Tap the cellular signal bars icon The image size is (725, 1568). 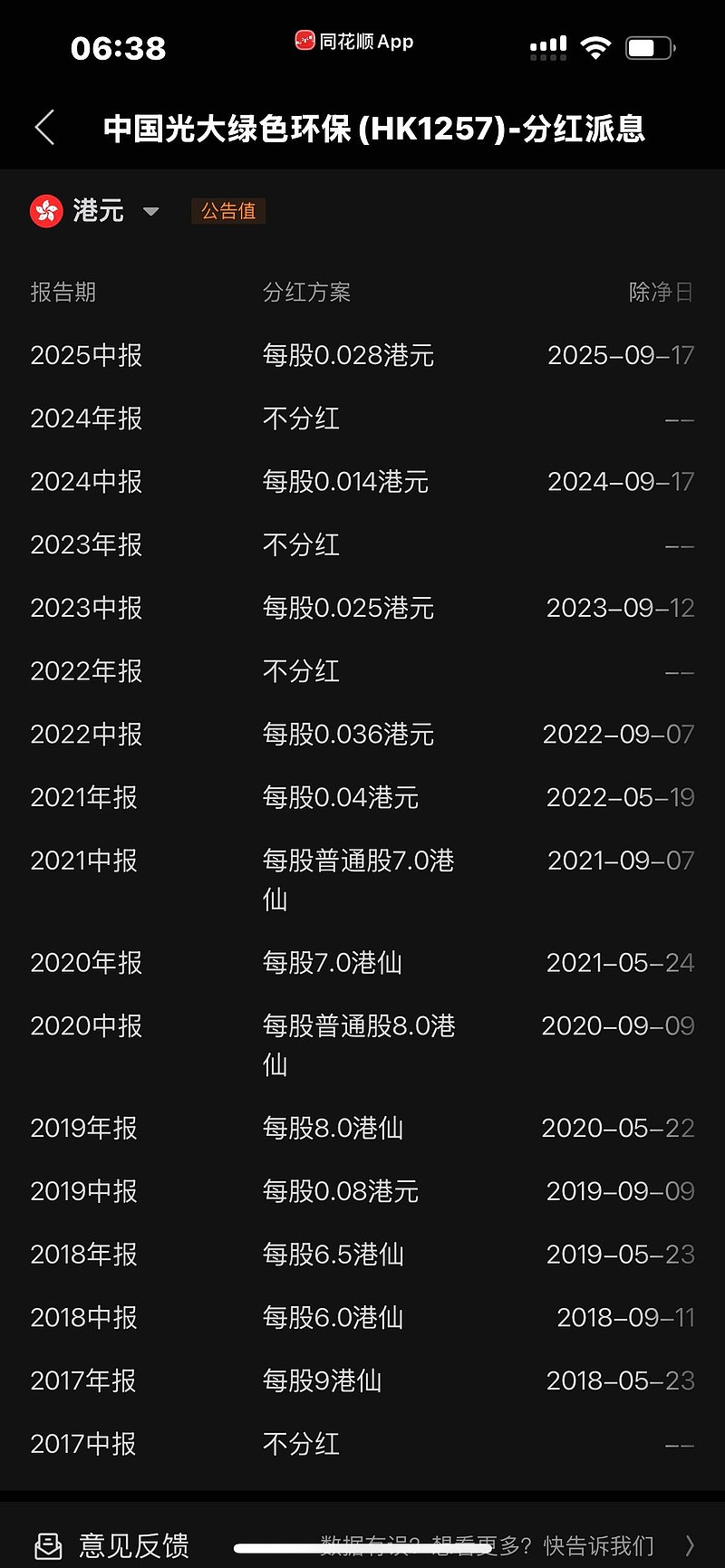(x=547, y=47)
